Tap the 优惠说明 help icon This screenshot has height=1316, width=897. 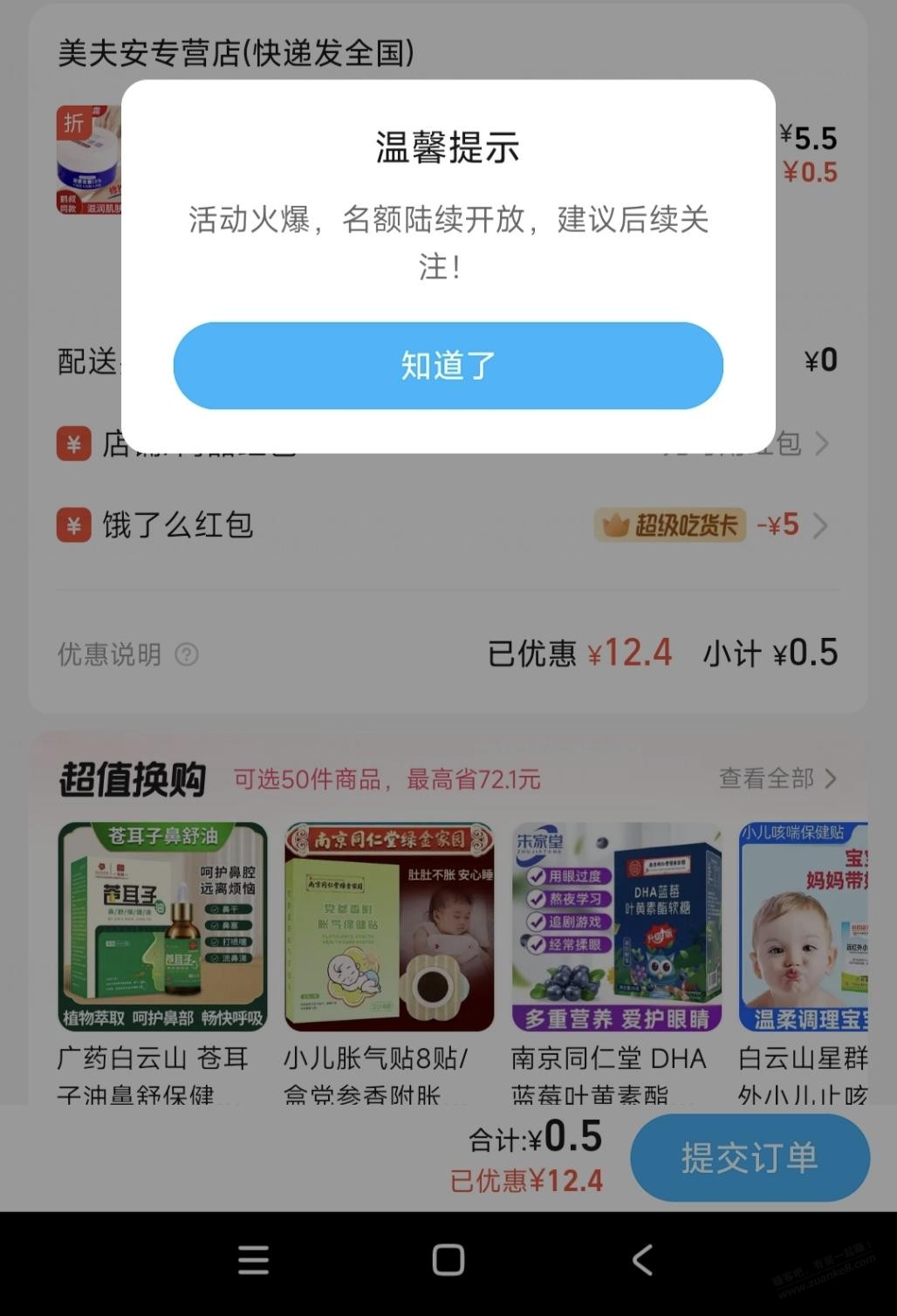pos(187,655)
